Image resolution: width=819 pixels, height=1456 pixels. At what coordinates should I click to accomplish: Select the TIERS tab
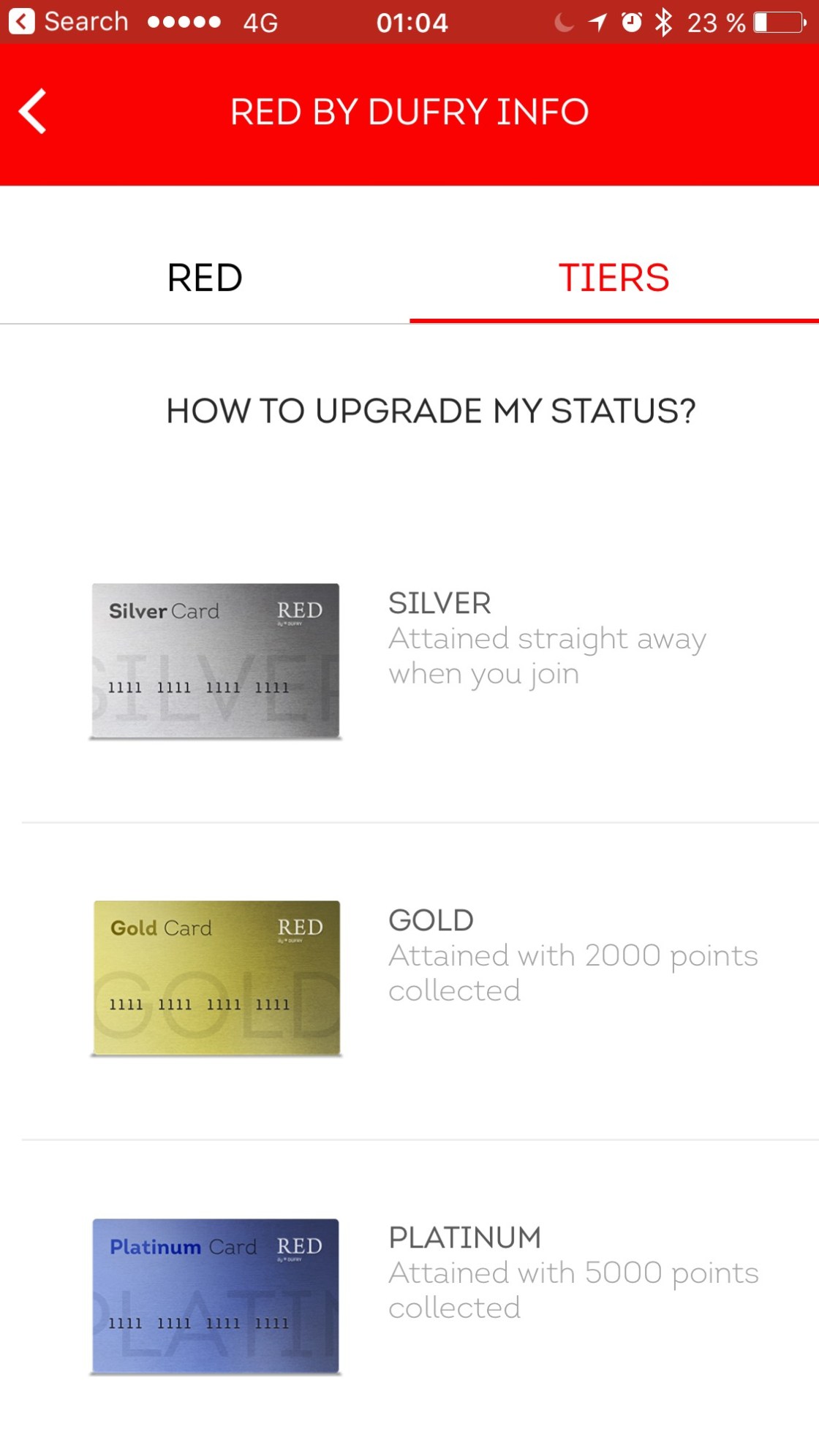[613, 278]
